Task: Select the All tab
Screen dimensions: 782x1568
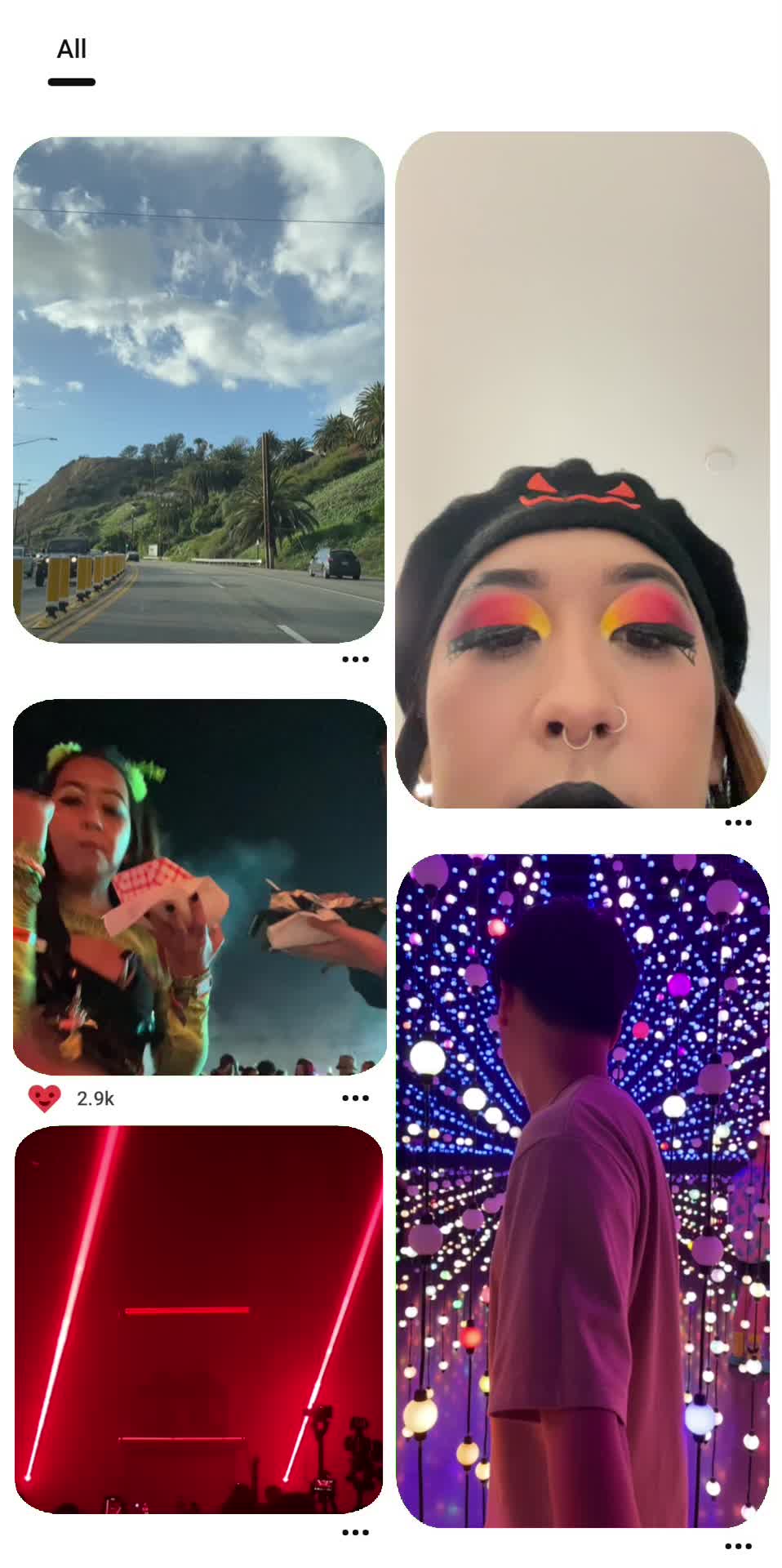Action: tap(72, 50)
